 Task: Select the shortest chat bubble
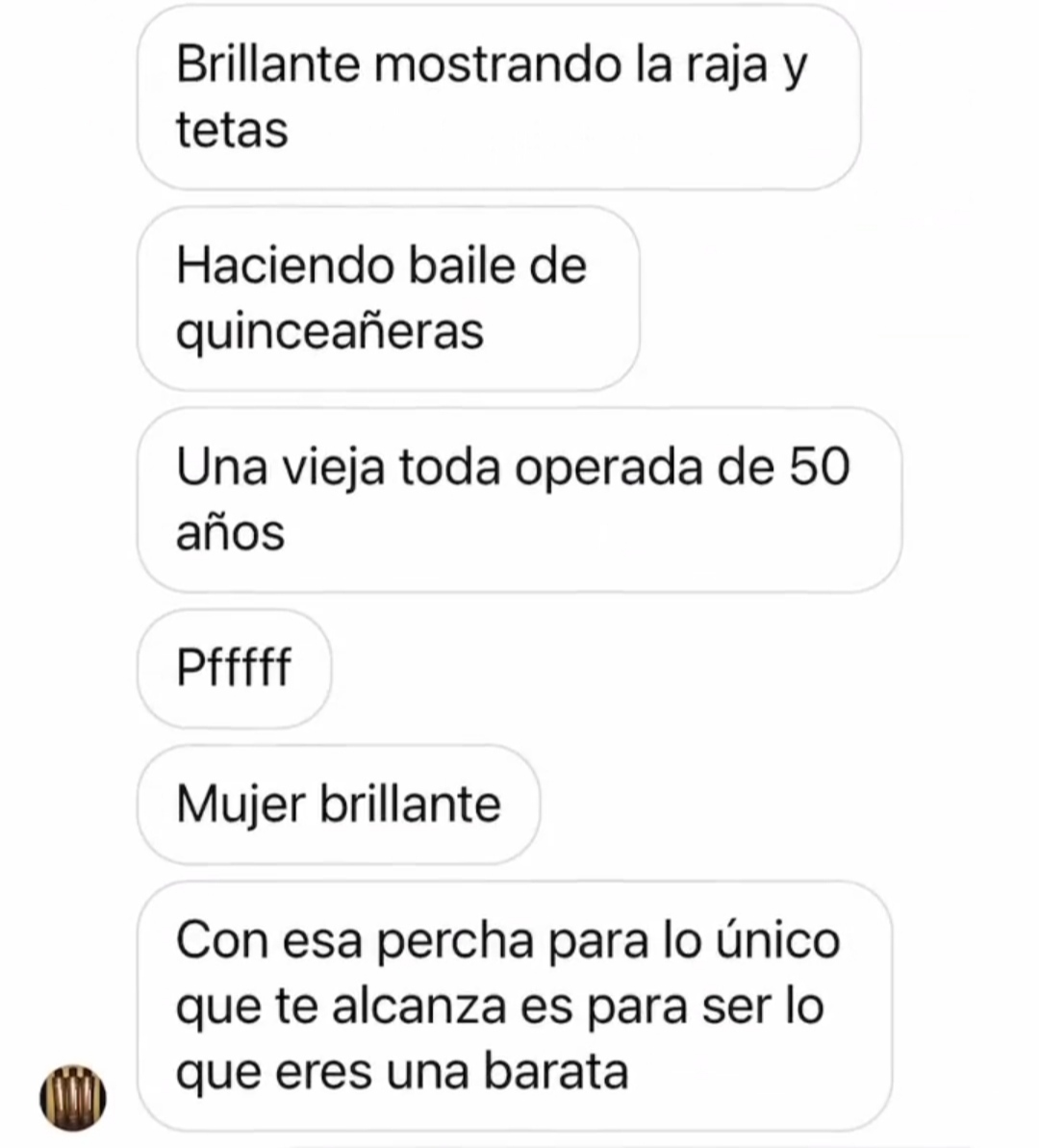[234, 668]
